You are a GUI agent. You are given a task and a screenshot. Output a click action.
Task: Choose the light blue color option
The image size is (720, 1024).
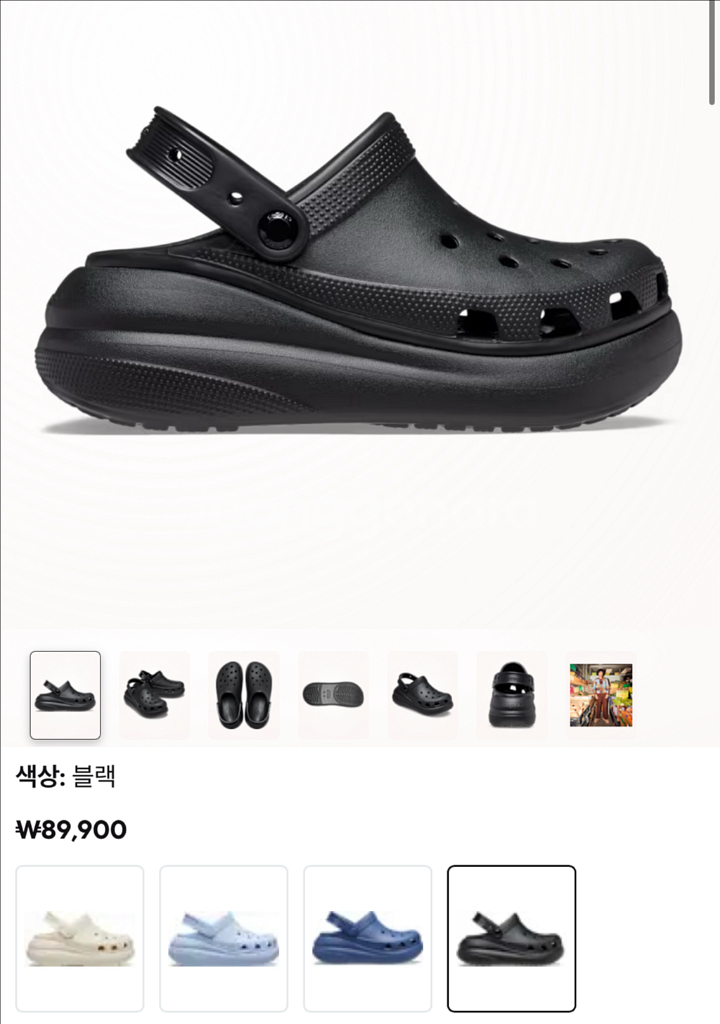[224, 938]
